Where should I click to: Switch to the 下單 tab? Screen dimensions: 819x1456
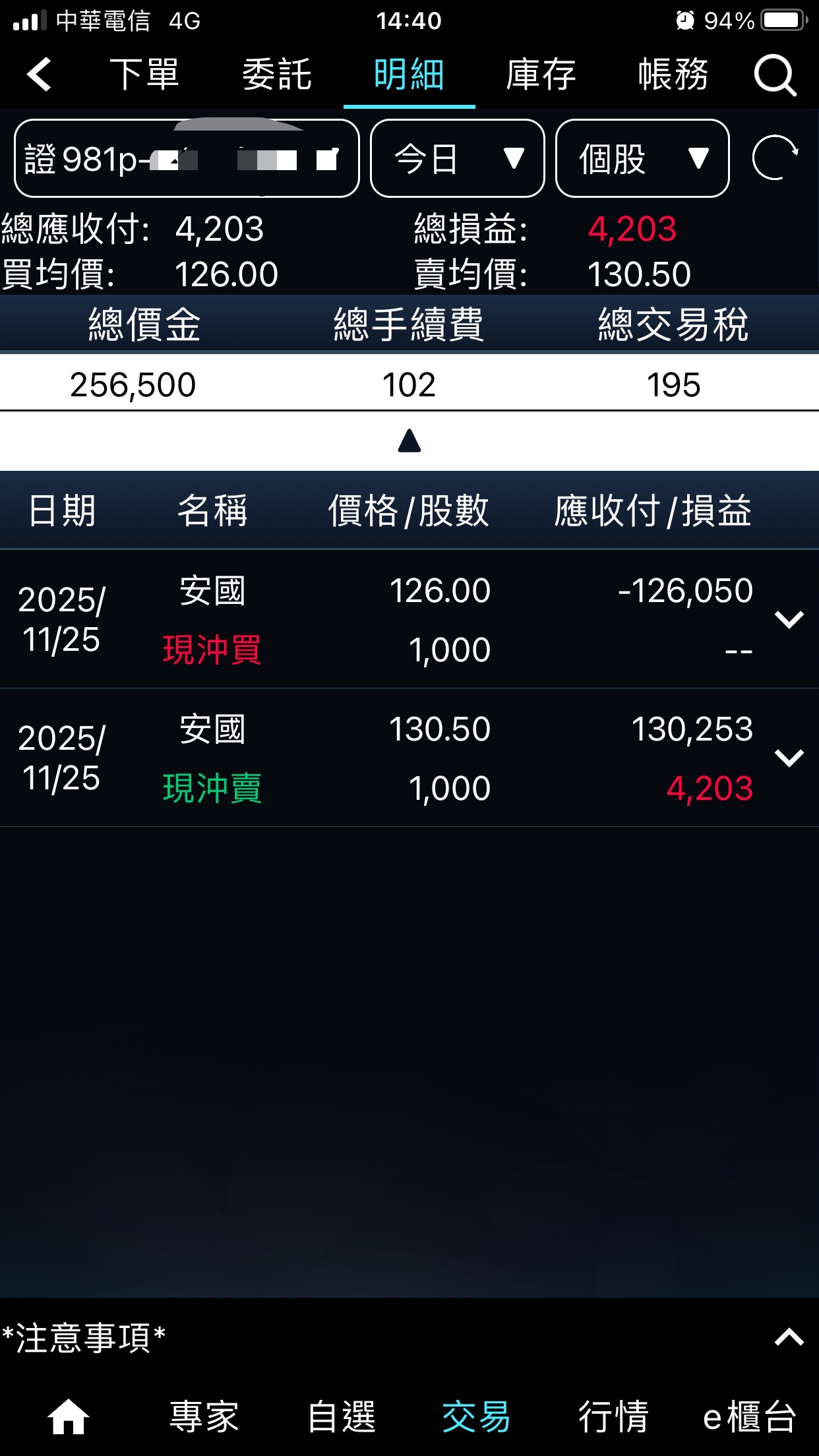(144, 74)
